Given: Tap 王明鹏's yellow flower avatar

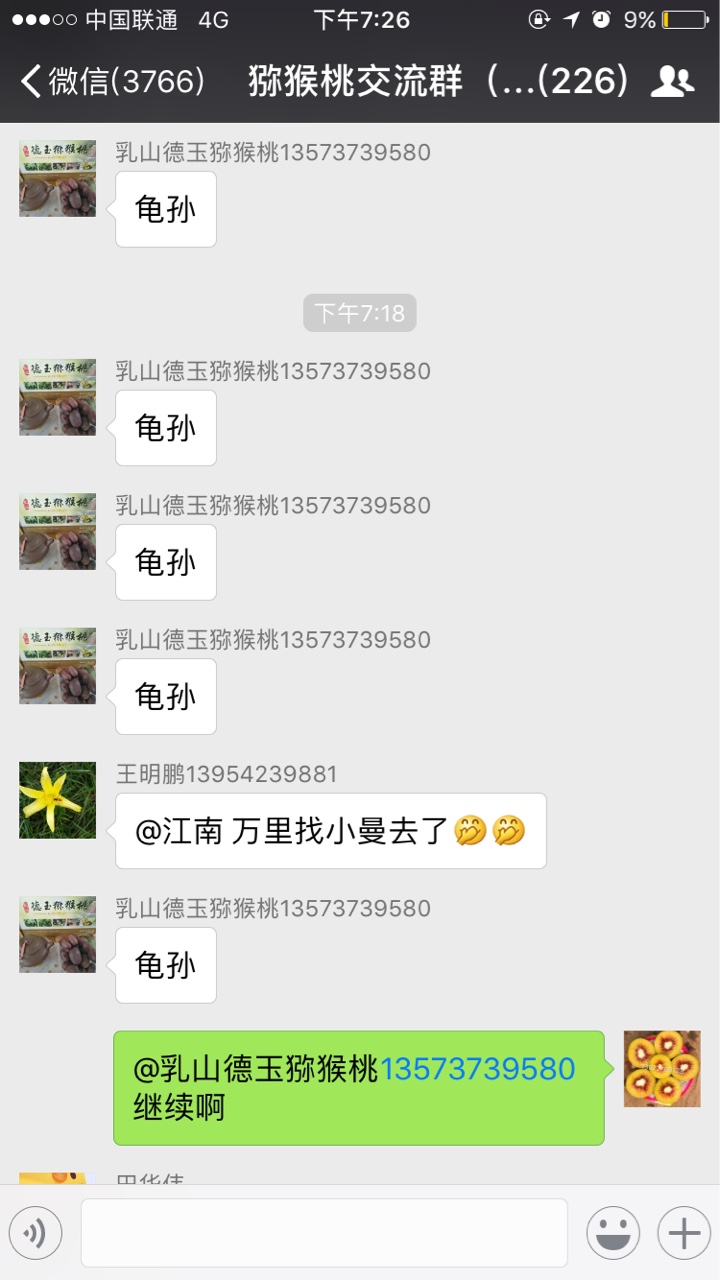Looking at the screenshot, I should coord(58,800).
